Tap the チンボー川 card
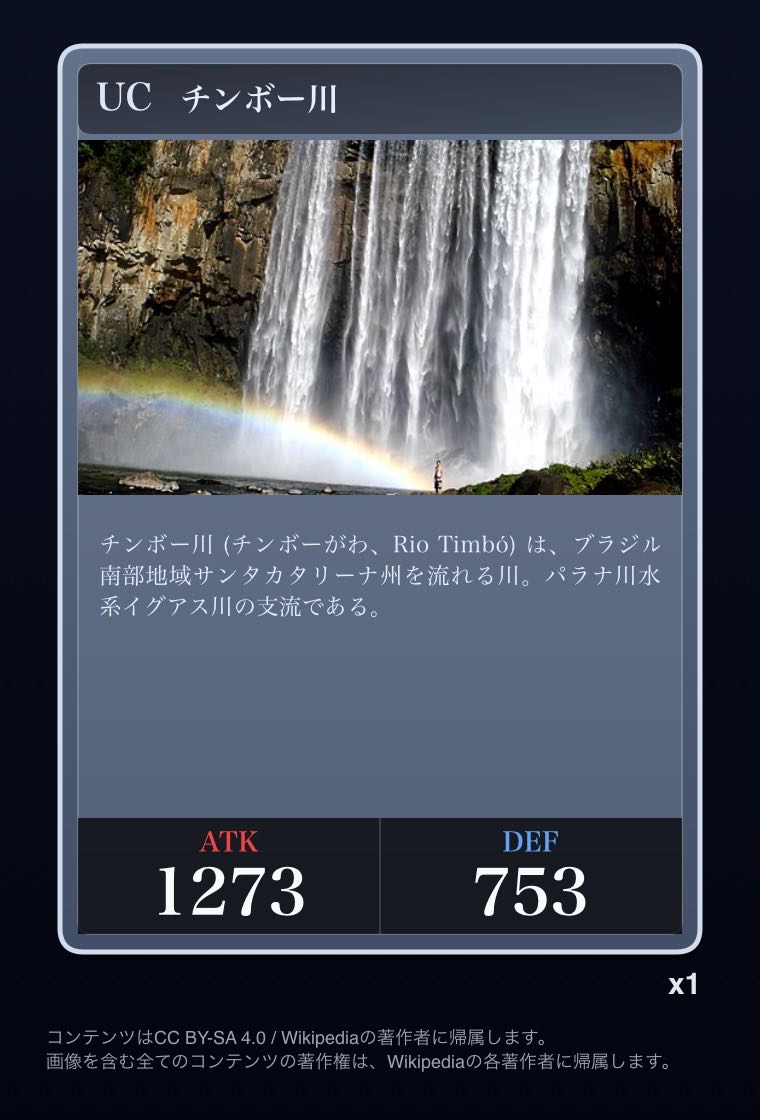This screenshot has width=760, height=1120. tap(380, 500)
